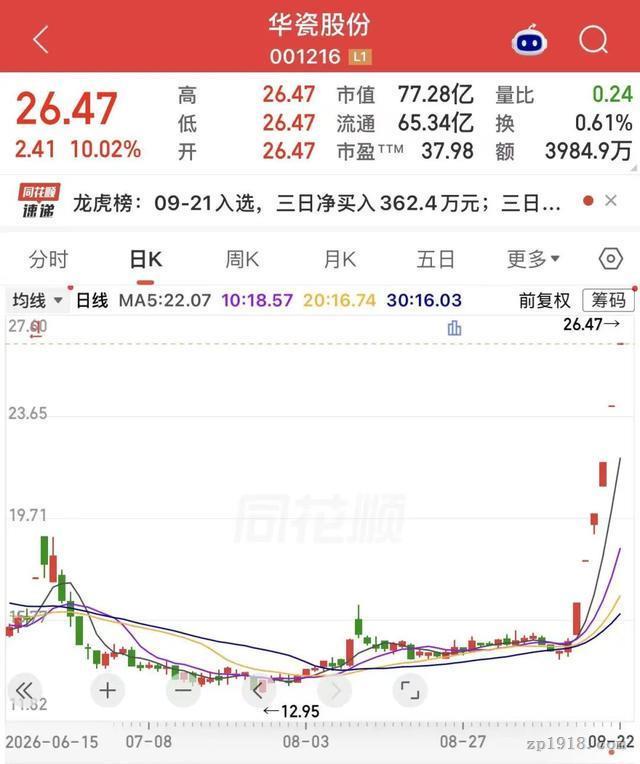640x764 pixels.
Task: Switch to the 分时 tab
Action: pyautogui.click(x=48, y=259)
